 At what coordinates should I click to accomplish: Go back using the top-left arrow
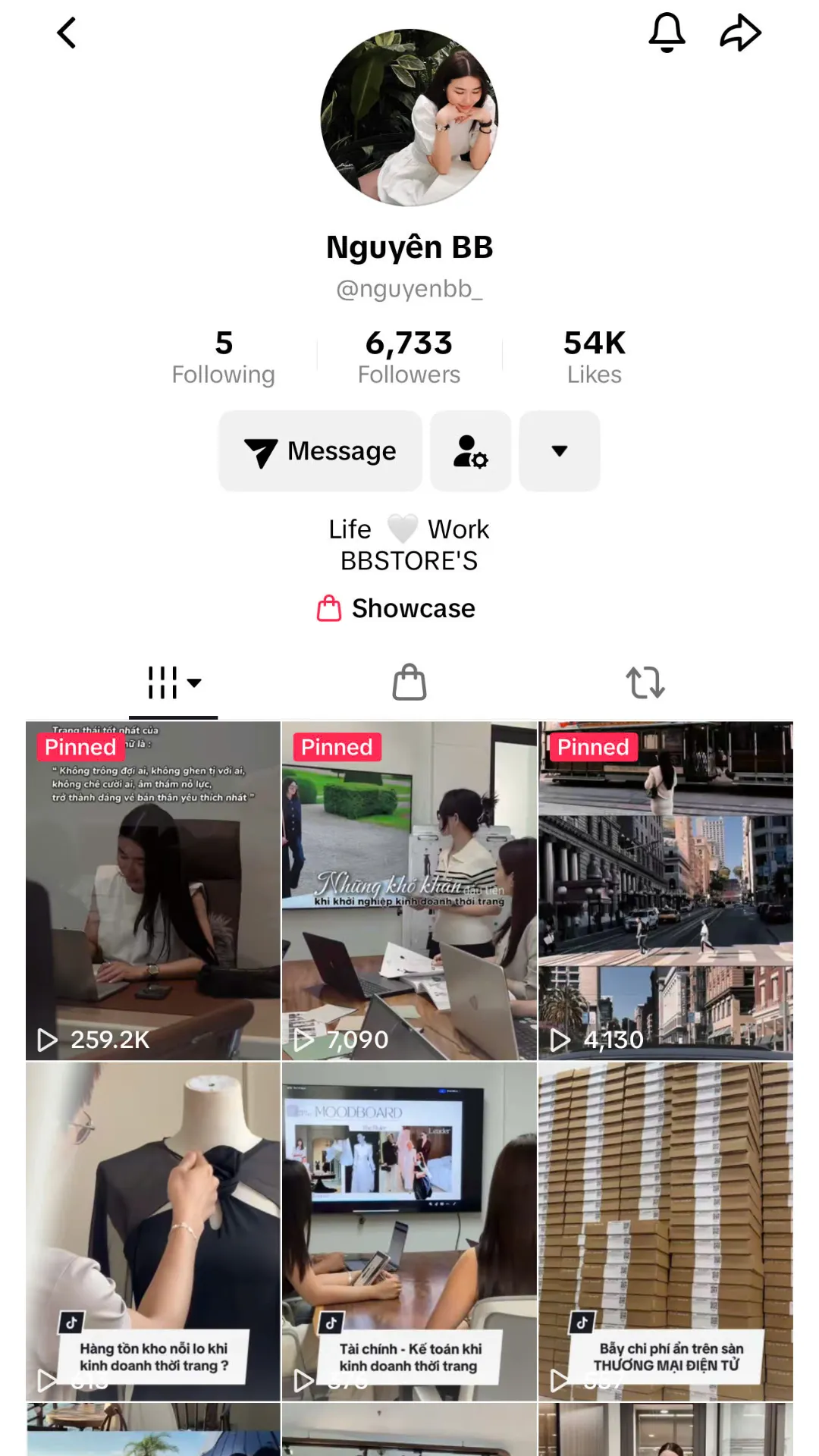(67, 33)
